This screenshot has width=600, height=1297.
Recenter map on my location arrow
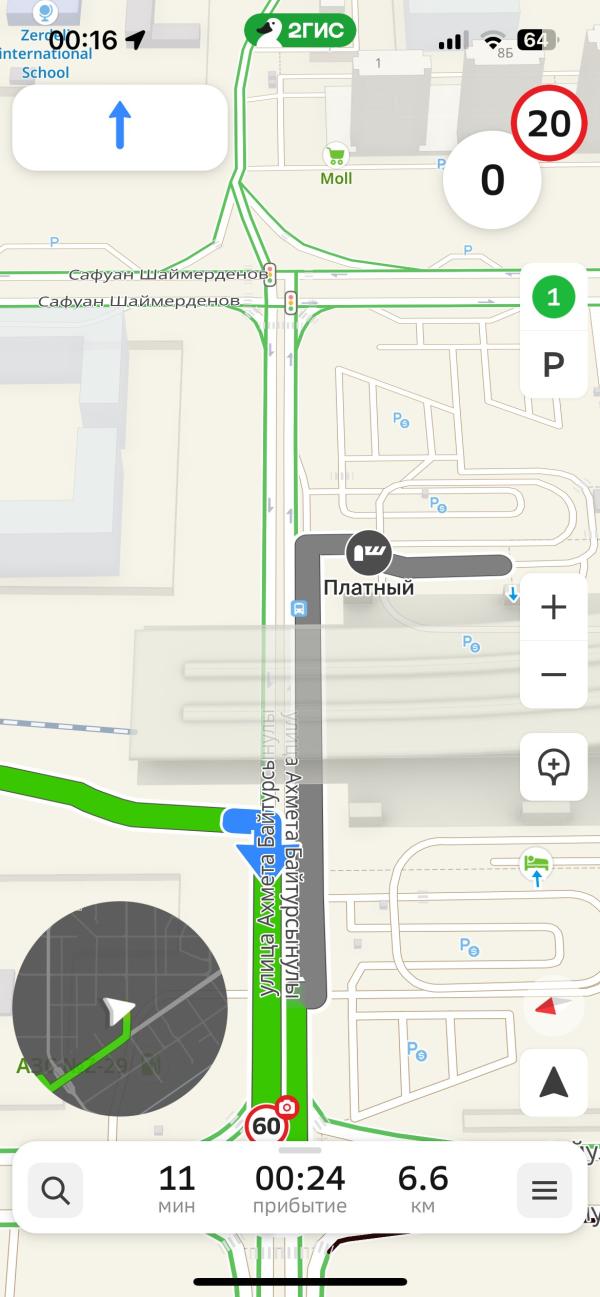pos(553,1082)
